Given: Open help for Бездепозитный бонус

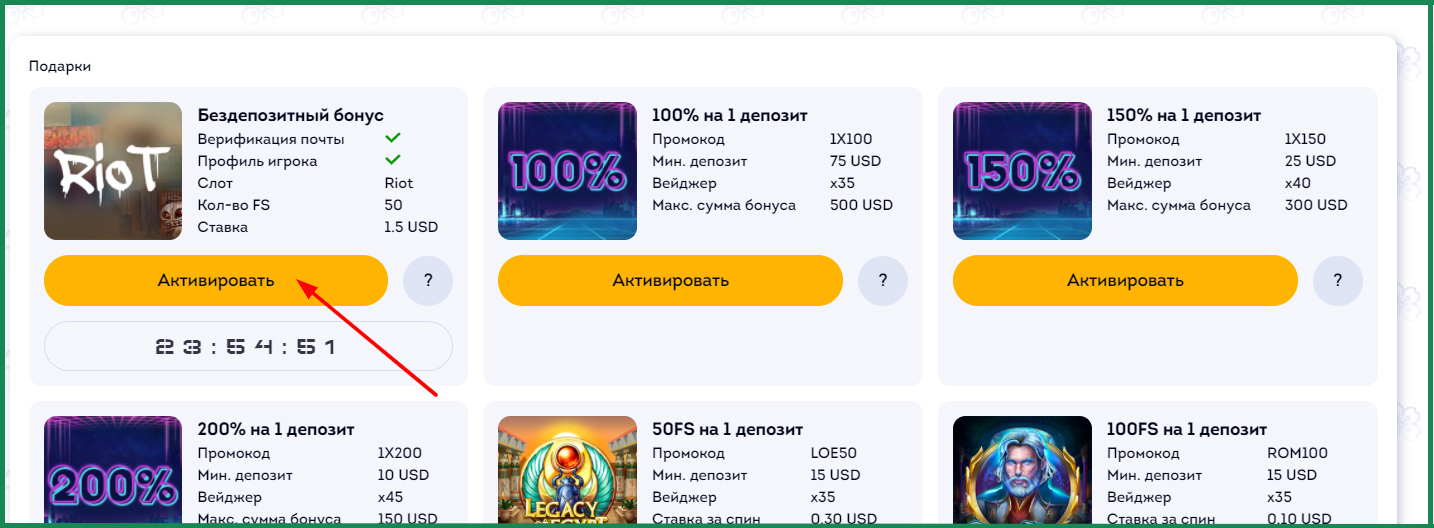Looking at the screenshot, I should 428,281.
